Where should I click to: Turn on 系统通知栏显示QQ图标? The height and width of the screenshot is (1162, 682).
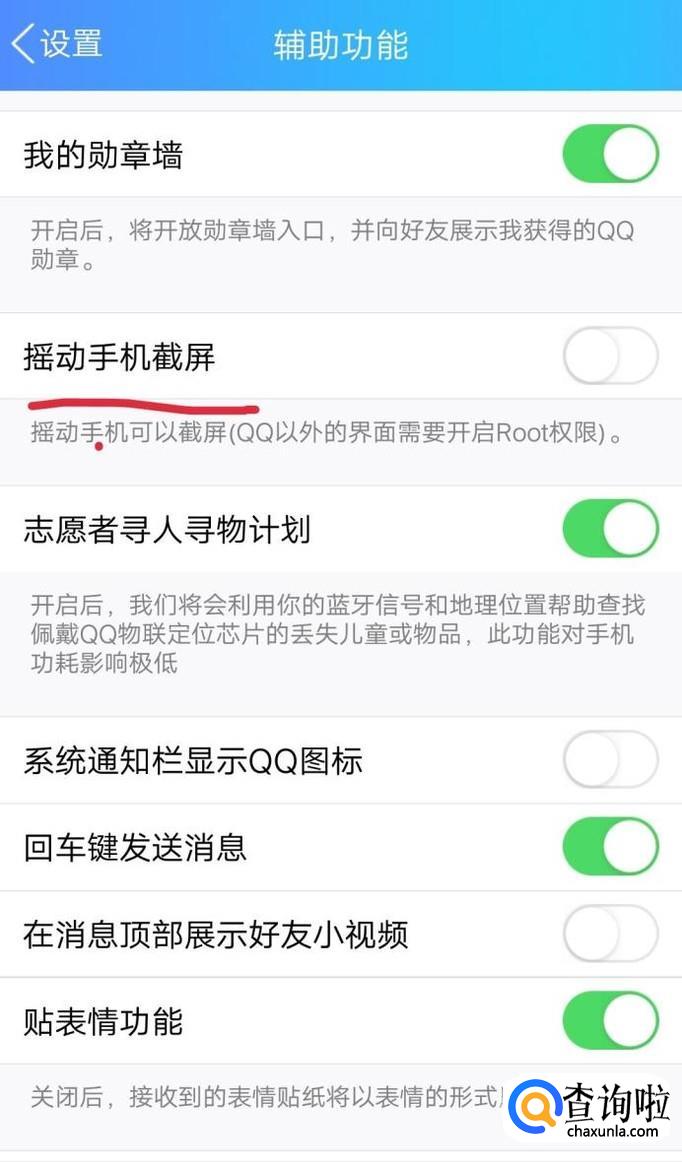click(610, 761)
